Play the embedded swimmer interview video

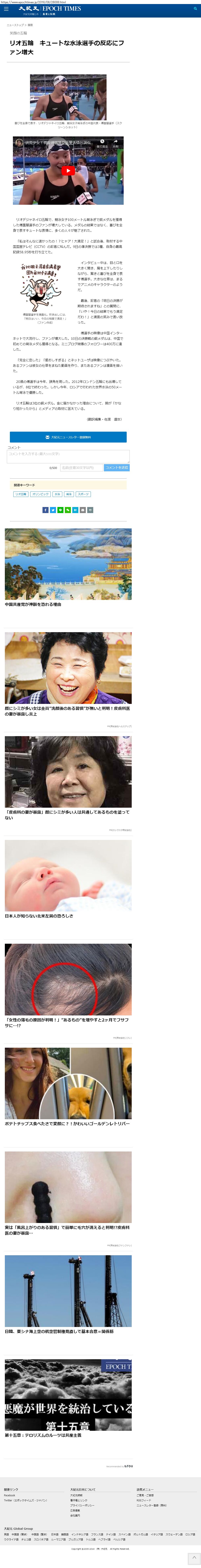coord(68,171)
